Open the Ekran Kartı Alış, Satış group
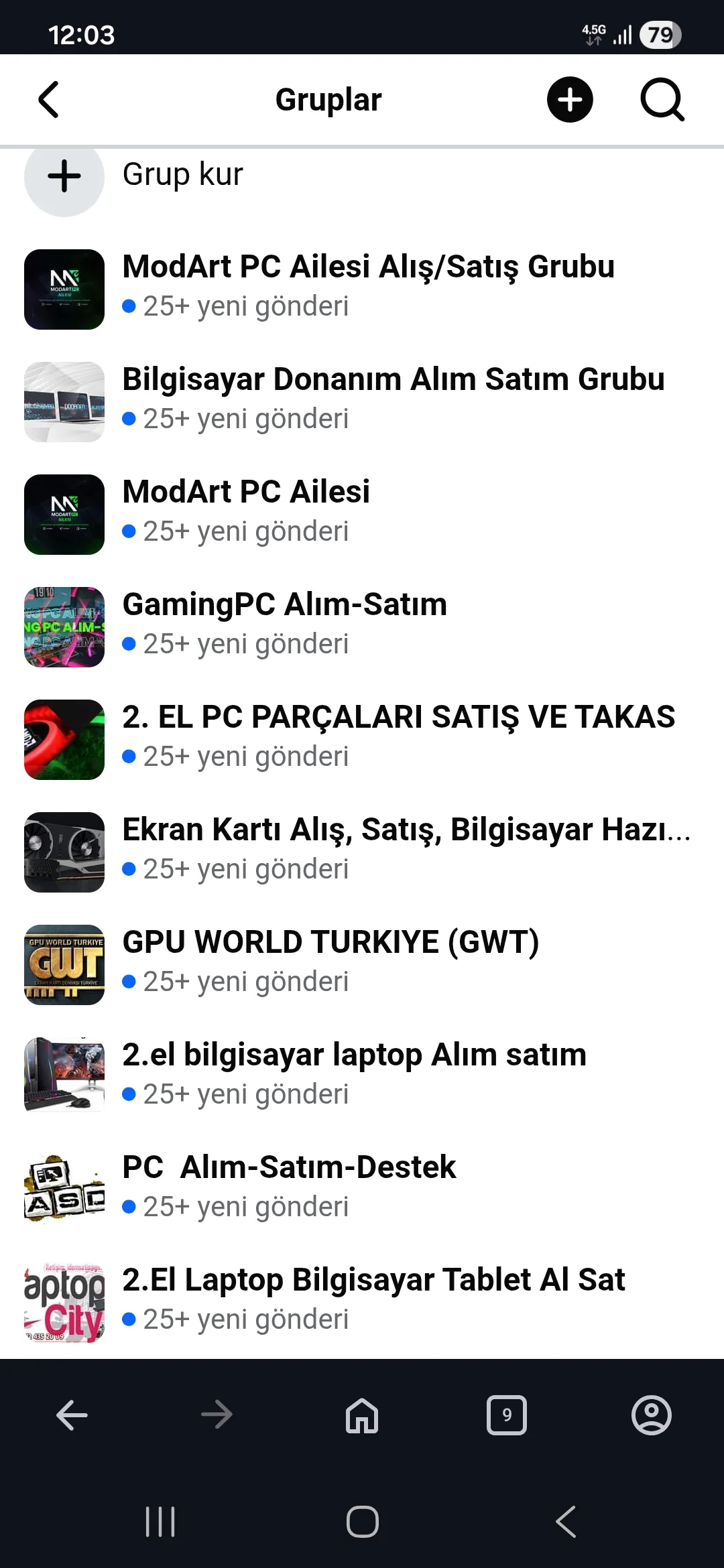This screenshot has height=1568, width=724. click(x=405, y=830)
